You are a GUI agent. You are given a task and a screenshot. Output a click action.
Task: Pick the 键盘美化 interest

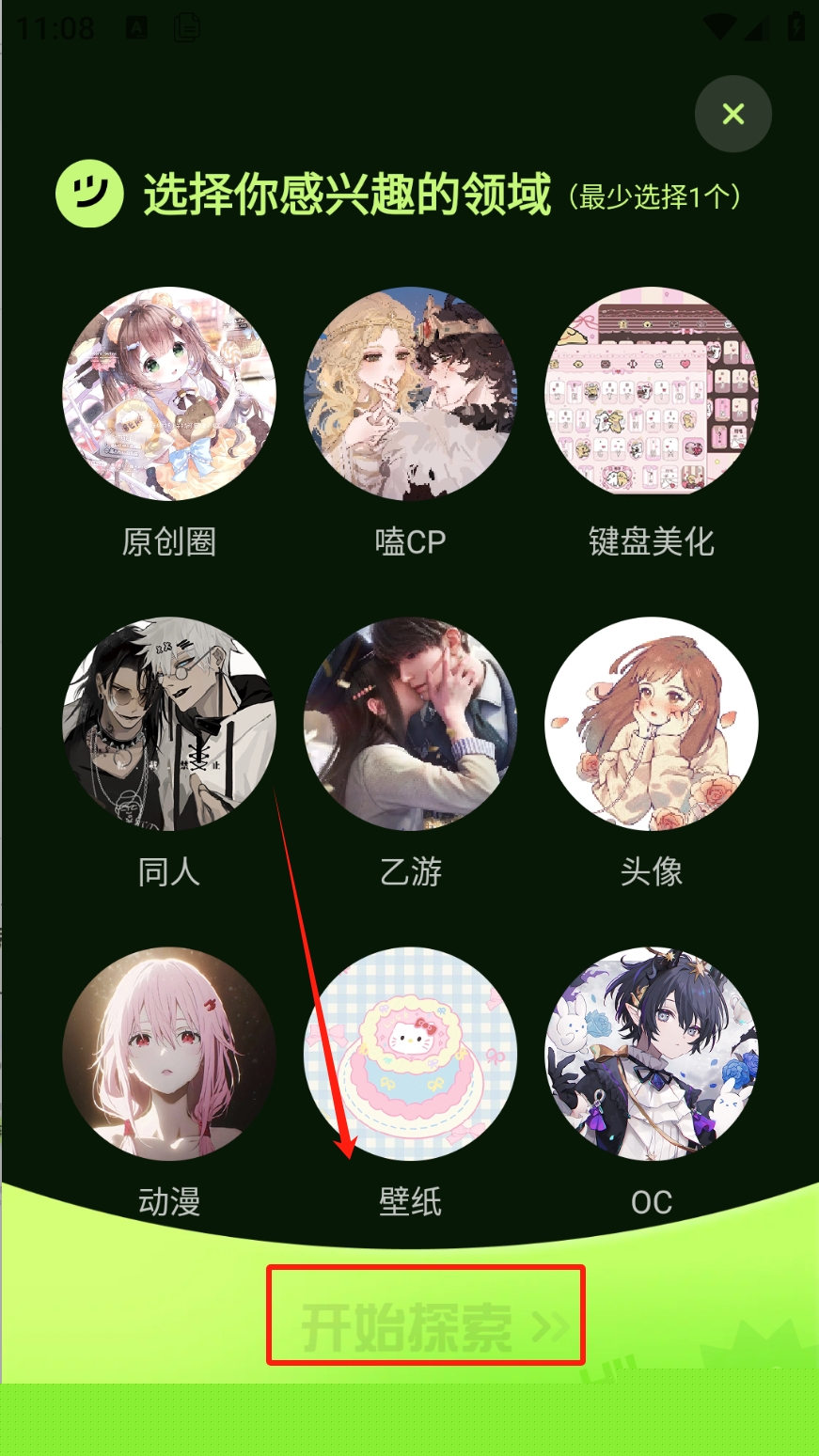[651, 394]
